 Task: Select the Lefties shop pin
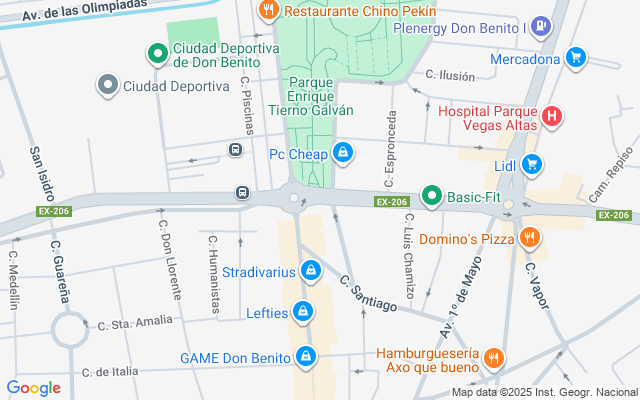point(304,313)
